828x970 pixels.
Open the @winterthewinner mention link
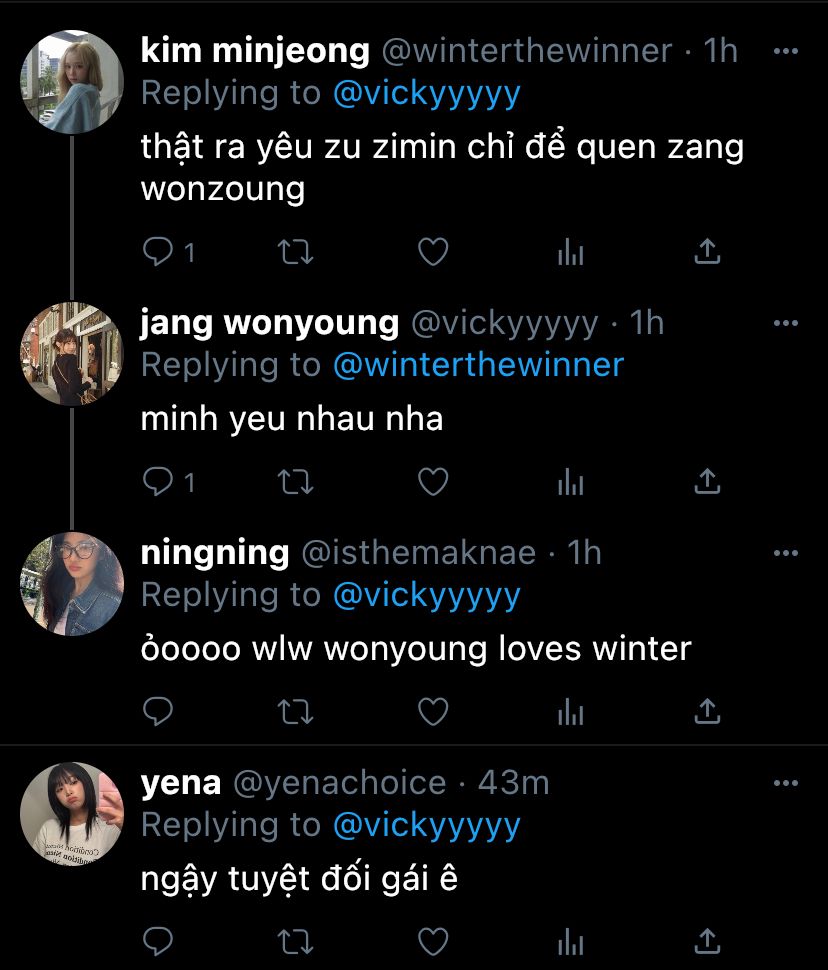pyautogui.click(x=478, y=365)
